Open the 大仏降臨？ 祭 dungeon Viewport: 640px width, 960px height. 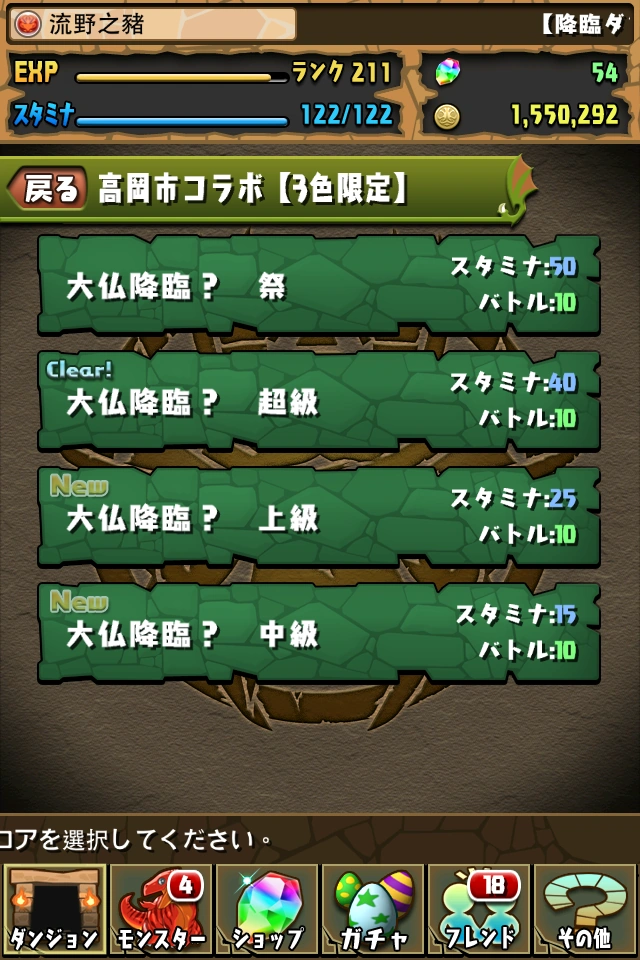click(318, 286)
